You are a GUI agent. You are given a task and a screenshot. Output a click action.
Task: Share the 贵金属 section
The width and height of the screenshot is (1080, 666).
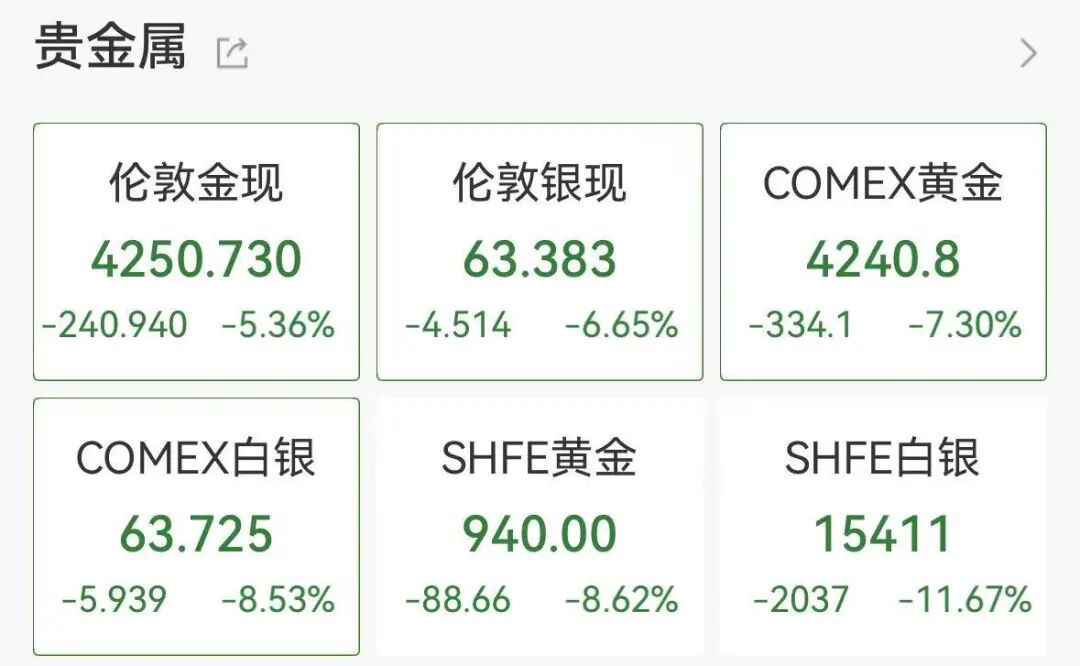(232, 53)
